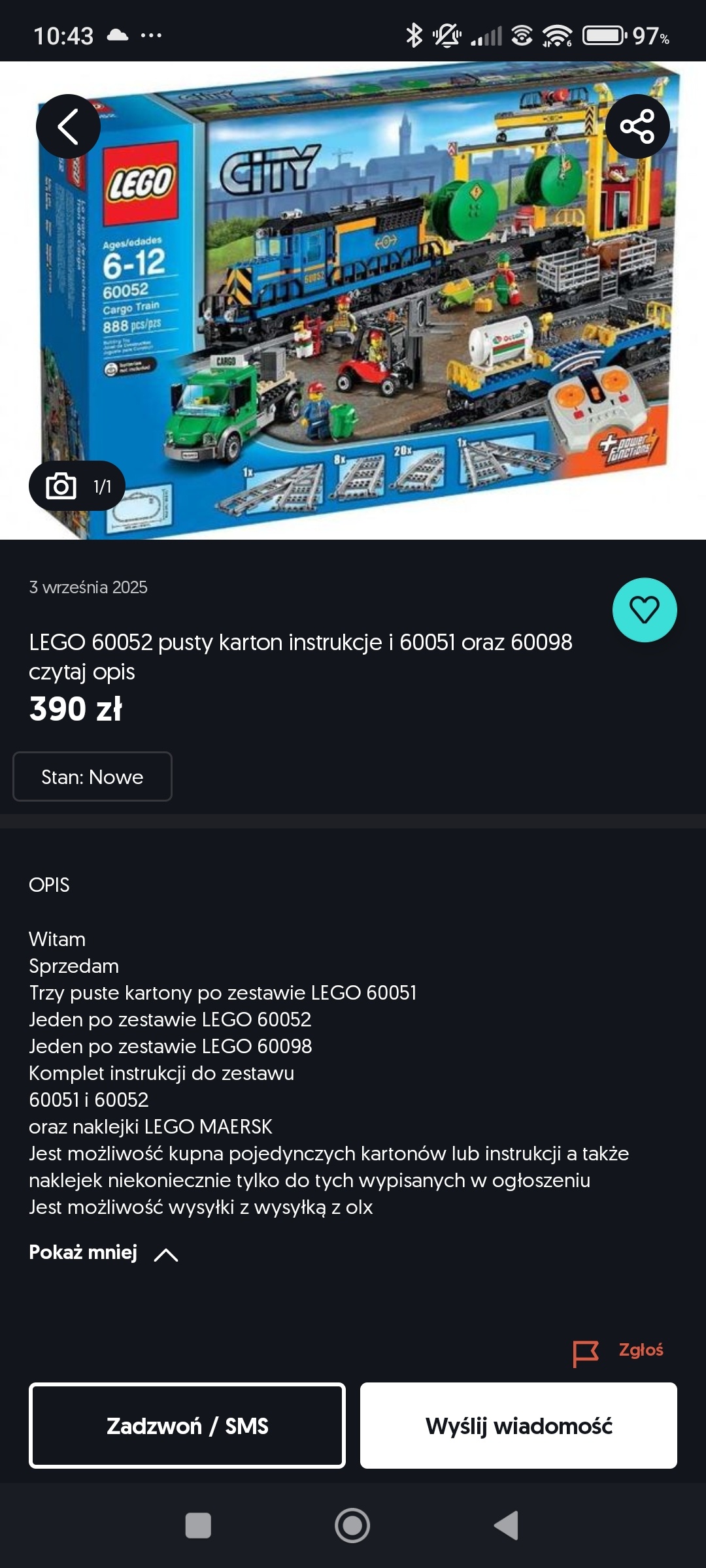
Task: Open recent apps from the navigation bar
Action: pos(198,1526)
